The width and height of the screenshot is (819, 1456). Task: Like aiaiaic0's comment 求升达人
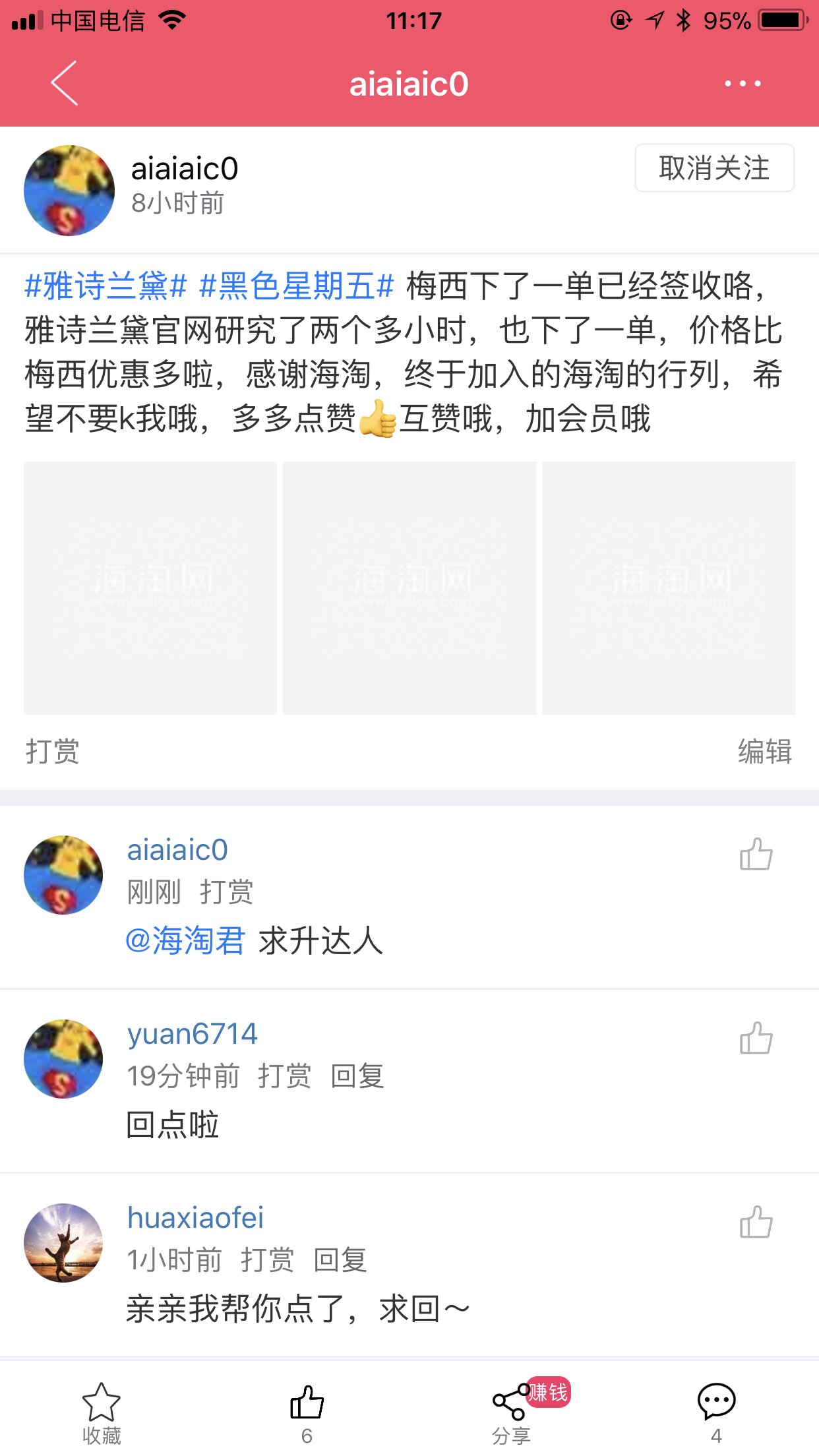pos(756,855)
